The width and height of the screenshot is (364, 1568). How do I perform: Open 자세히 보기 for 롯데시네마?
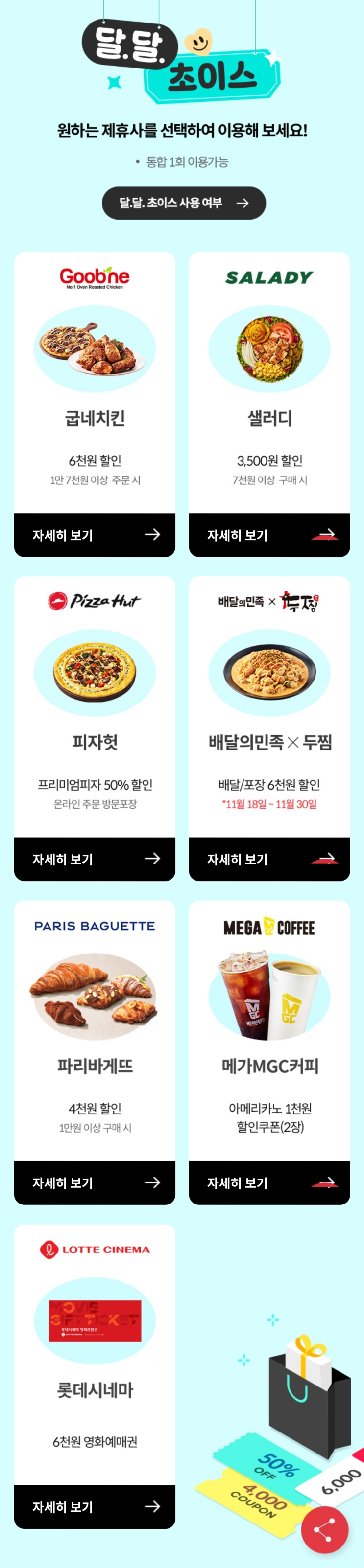tap(95, 1506)
